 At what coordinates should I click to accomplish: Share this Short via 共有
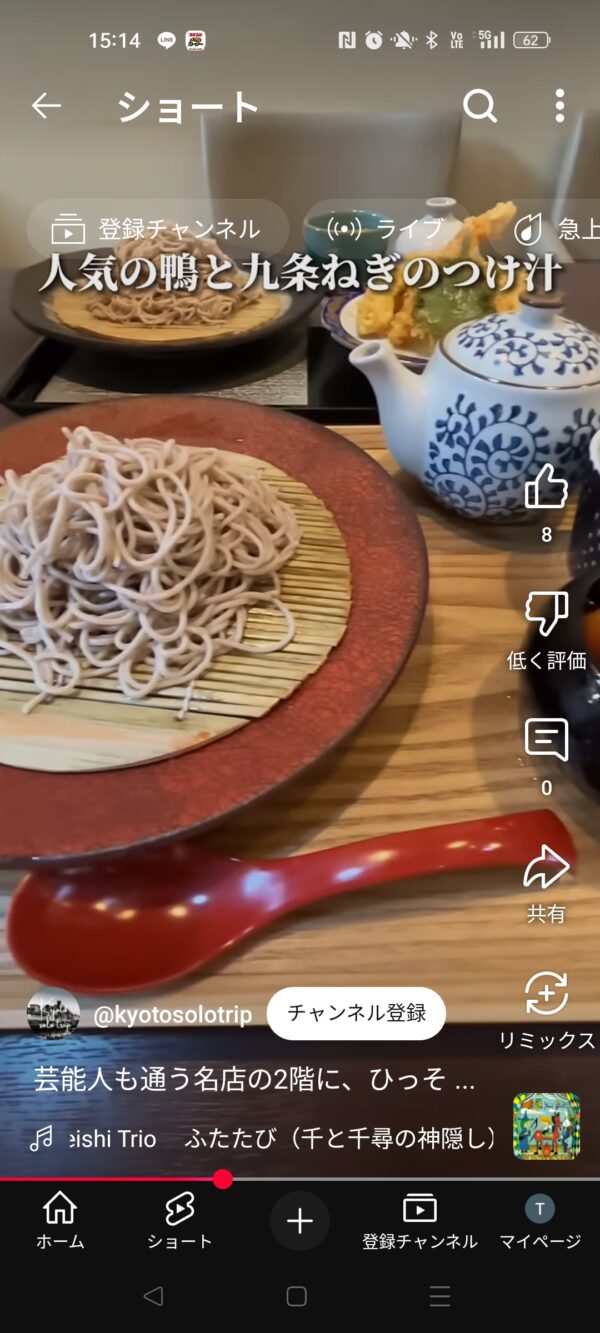point(546,868)
